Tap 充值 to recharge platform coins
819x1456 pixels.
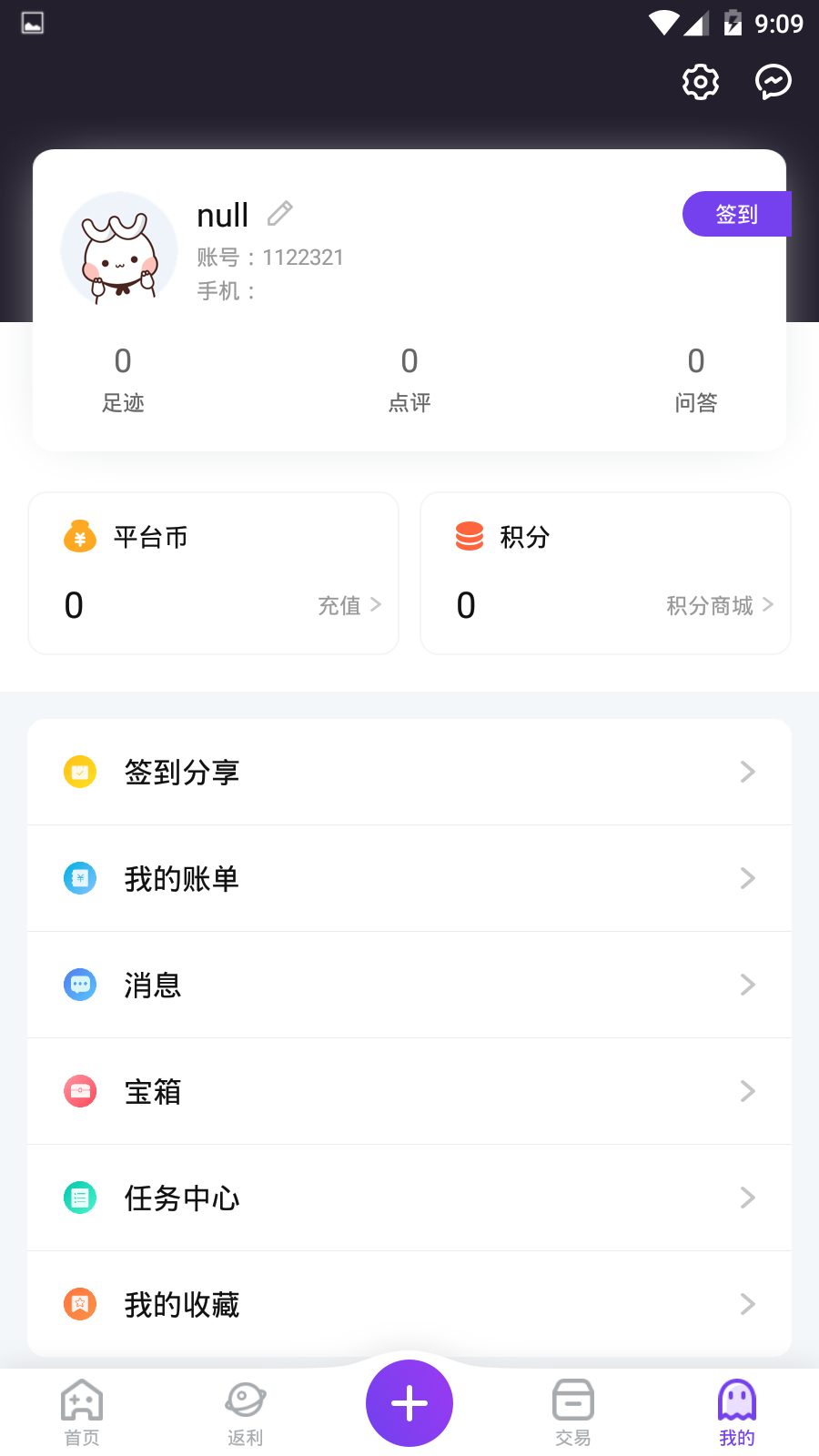click(349, 605)
